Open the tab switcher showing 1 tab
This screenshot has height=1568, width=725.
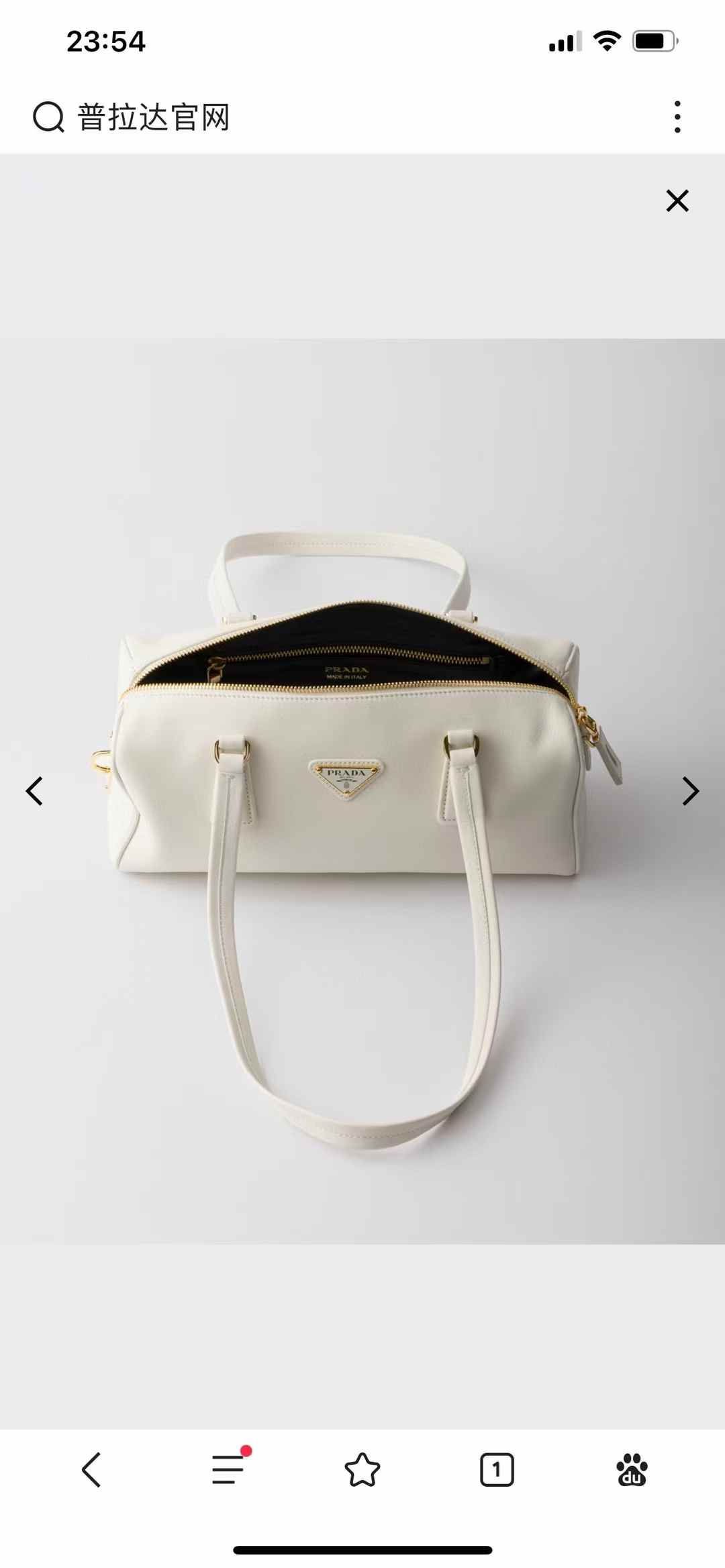pyautogui.click(x=497, y=1470)
